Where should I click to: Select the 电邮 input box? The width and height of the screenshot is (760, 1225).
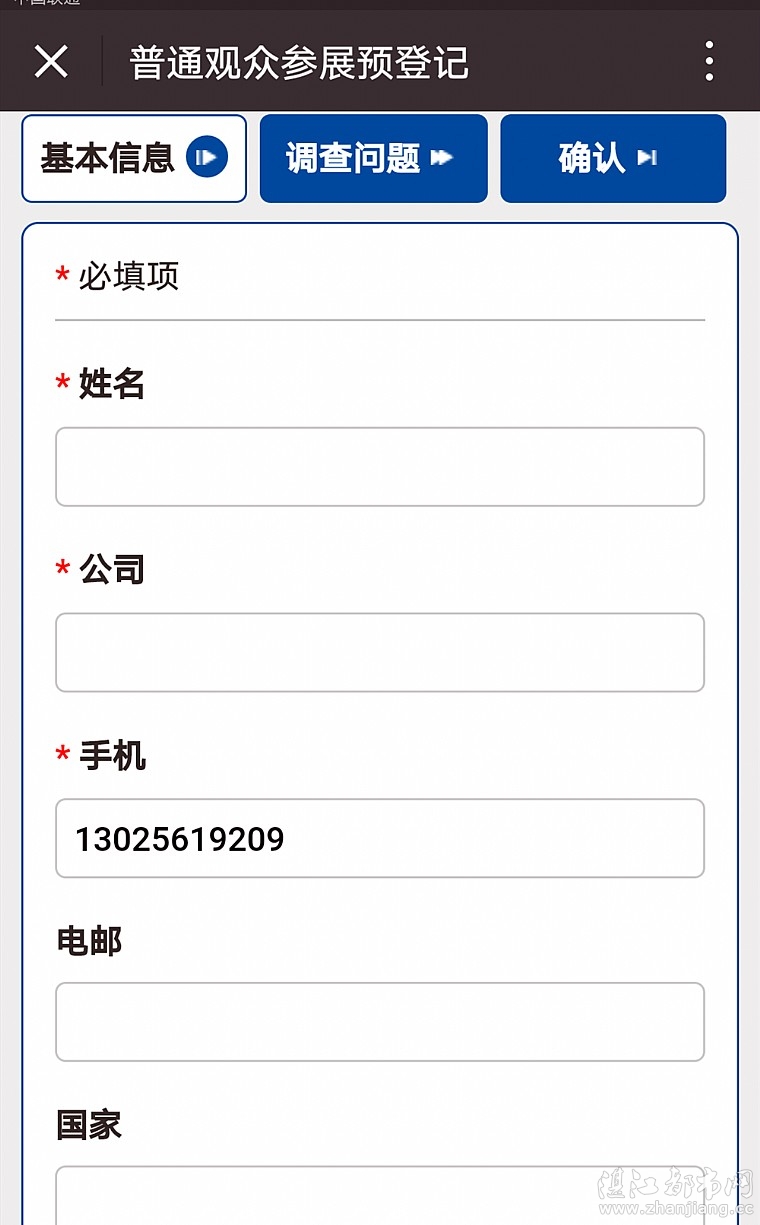click(x=379, y=1022)
